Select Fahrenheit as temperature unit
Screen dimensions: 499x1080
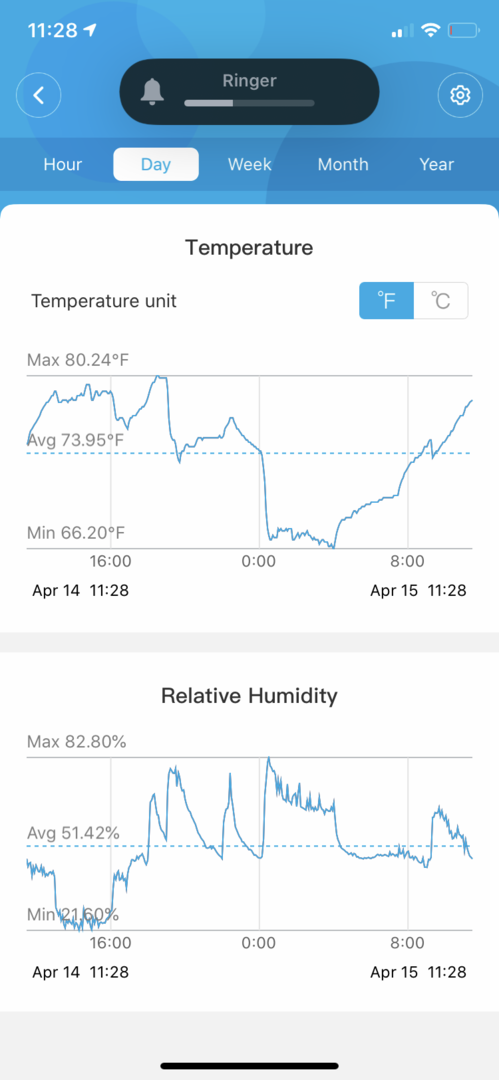[387, 301]
